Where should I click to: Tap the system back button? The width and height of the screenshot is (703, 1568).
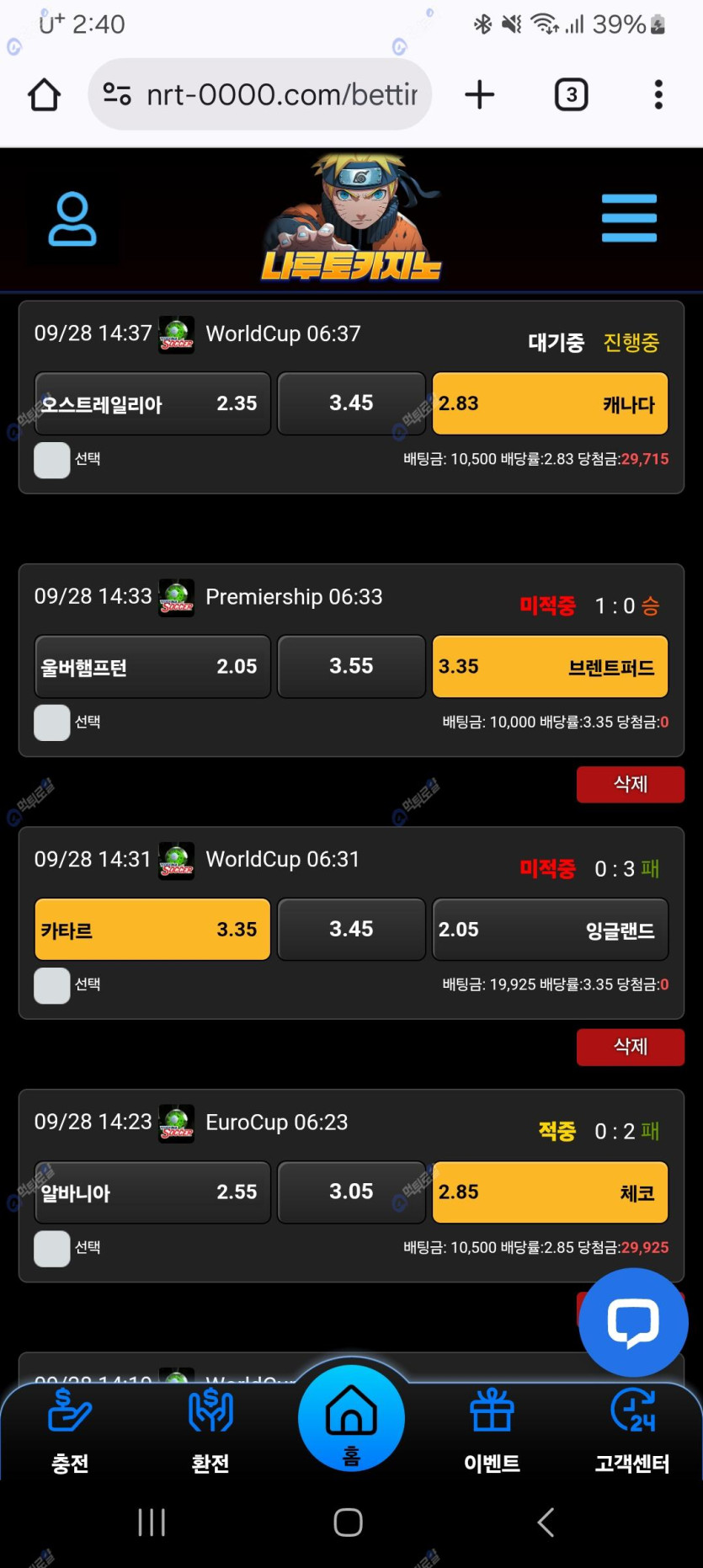pos(546,1522)
